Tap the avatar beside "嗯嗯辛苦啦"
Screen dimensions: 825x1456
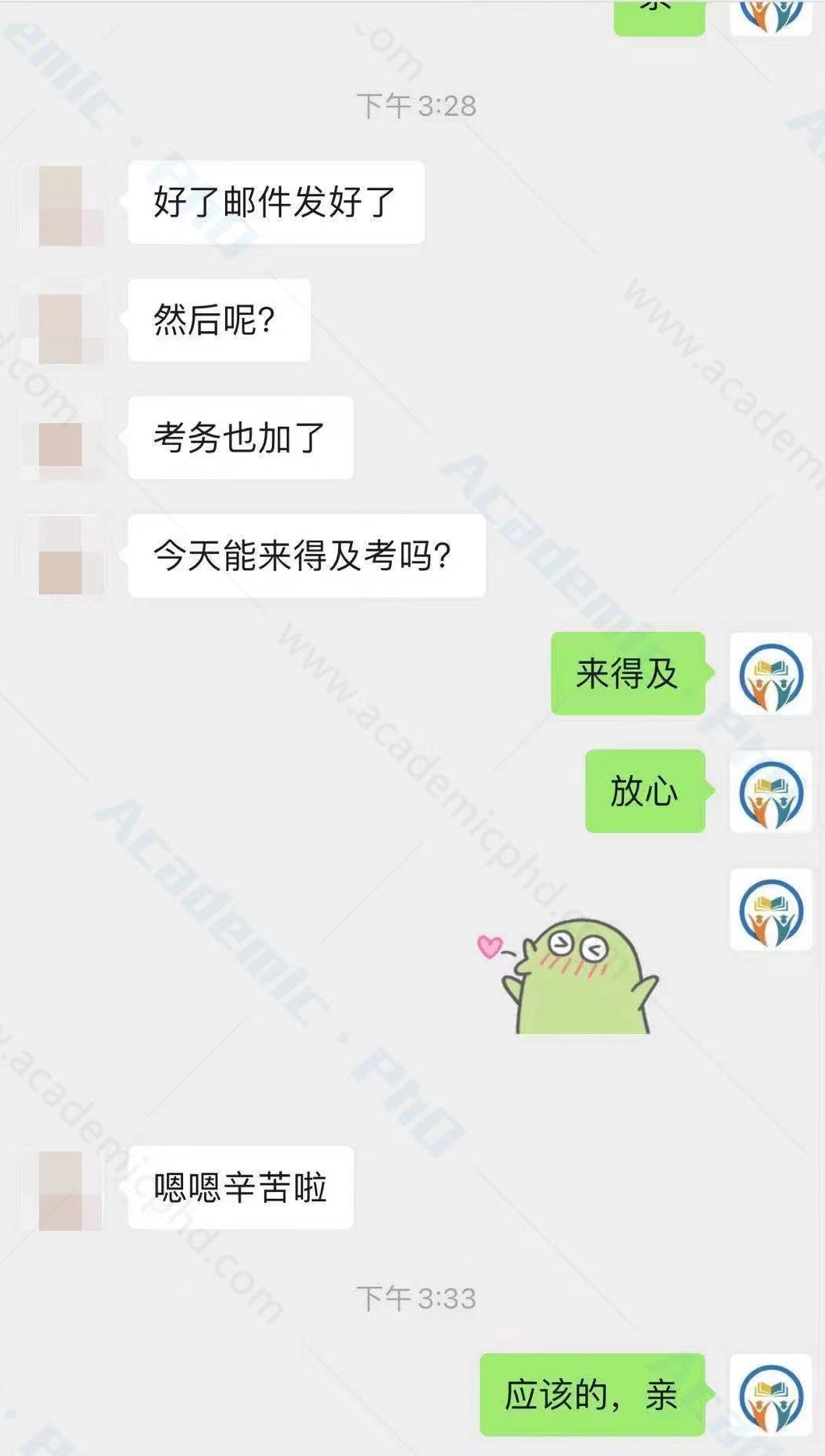tap(62, 1189)
